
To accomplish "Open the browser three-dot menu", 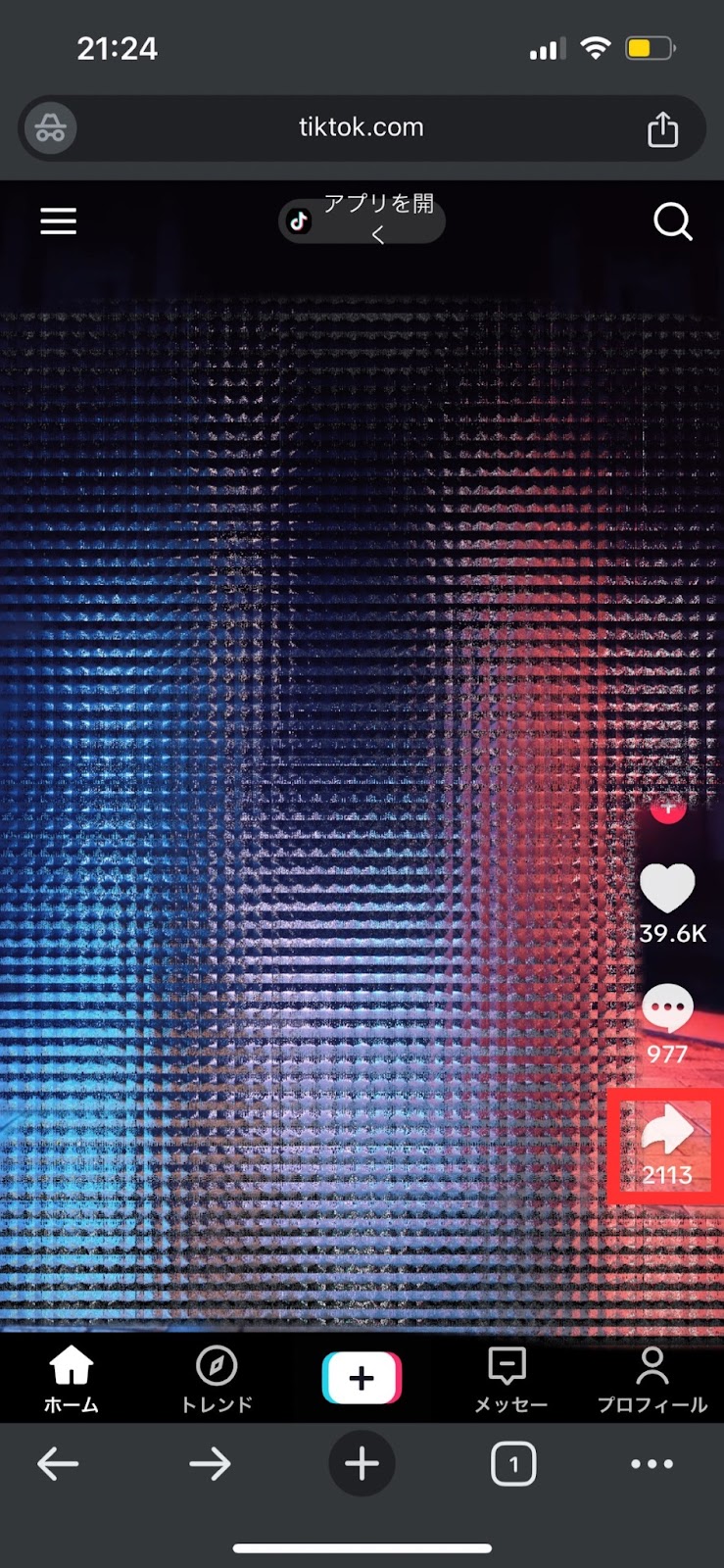I will point(652,1464).
